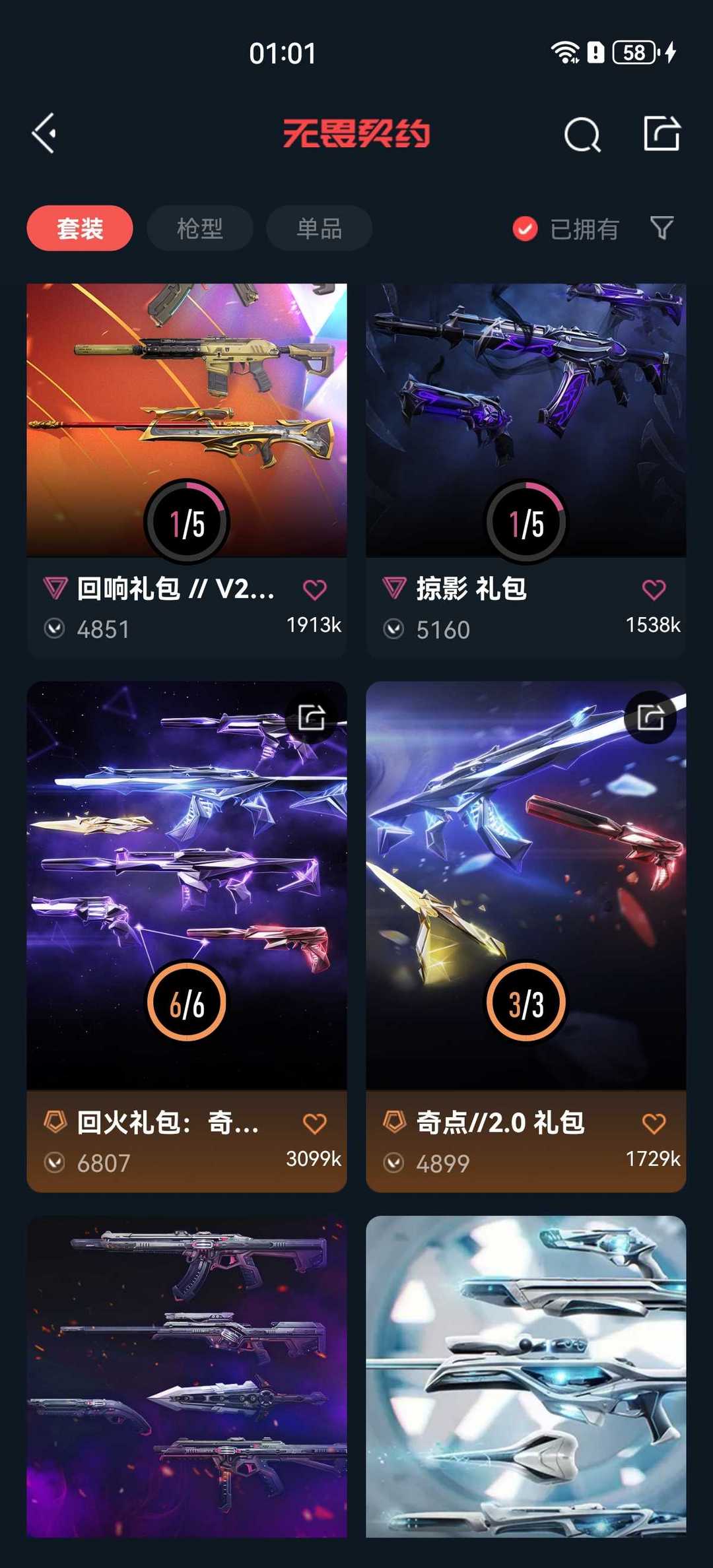Image resolution: width=713 pixels, height=1568 pixels.
Task: Switch to the 单品 tab
Action: pos(319,228)
